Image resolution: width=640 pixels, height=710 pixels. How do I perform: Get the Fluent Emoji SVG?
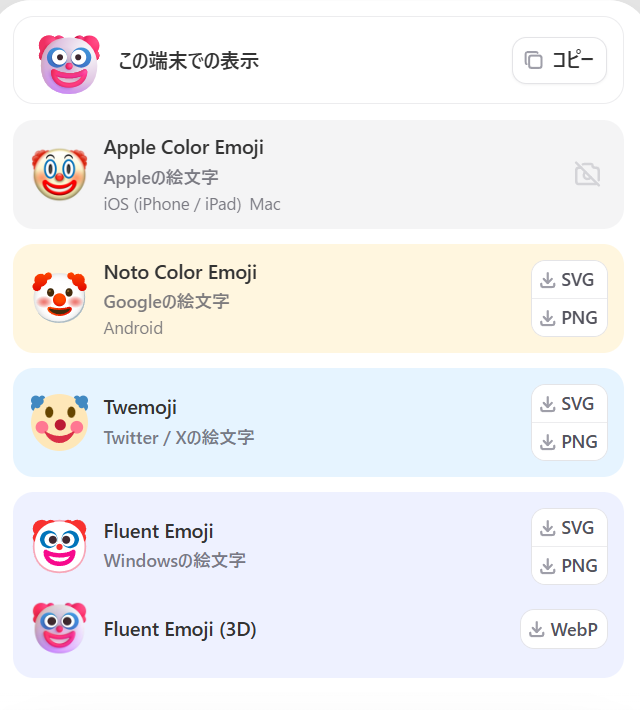click(569, 528)
